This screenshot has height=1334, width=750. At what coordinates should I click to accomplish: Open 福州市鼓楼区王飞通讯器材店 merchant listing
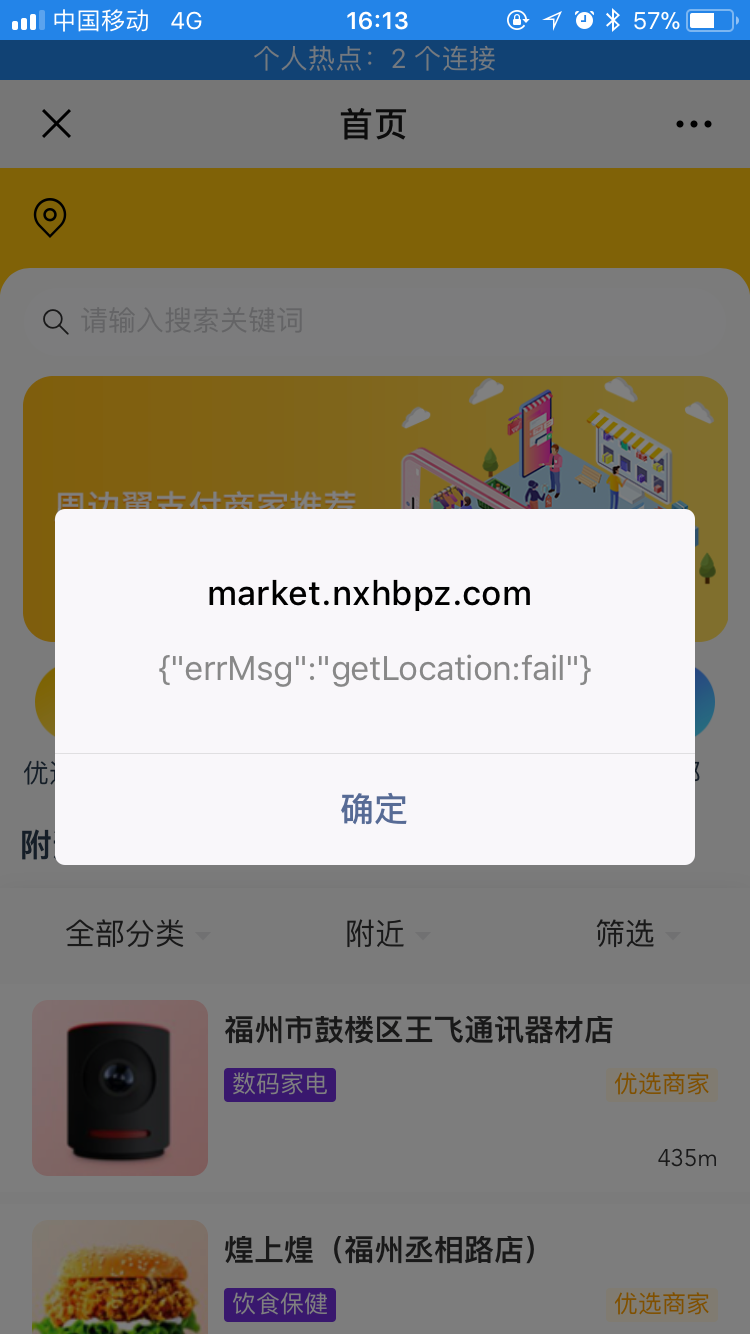375,1088
